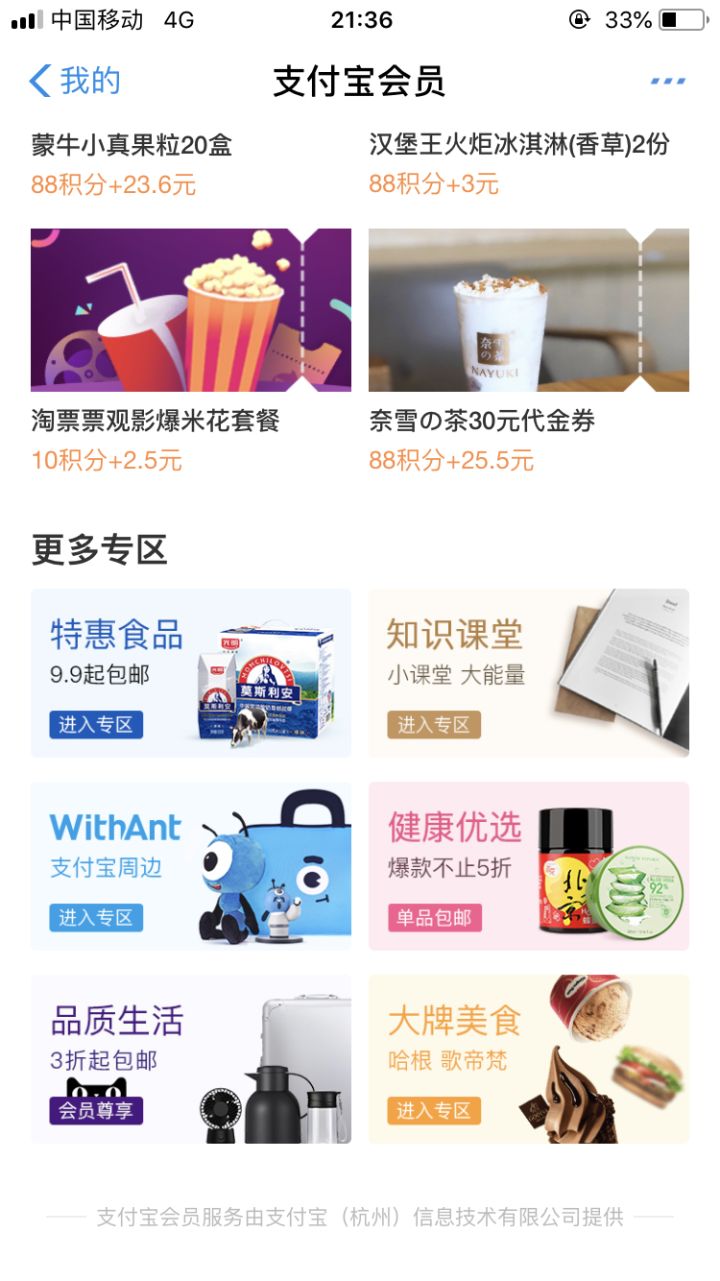
Task: Open 品质生活 member zone
Action: coord(191,1059)
